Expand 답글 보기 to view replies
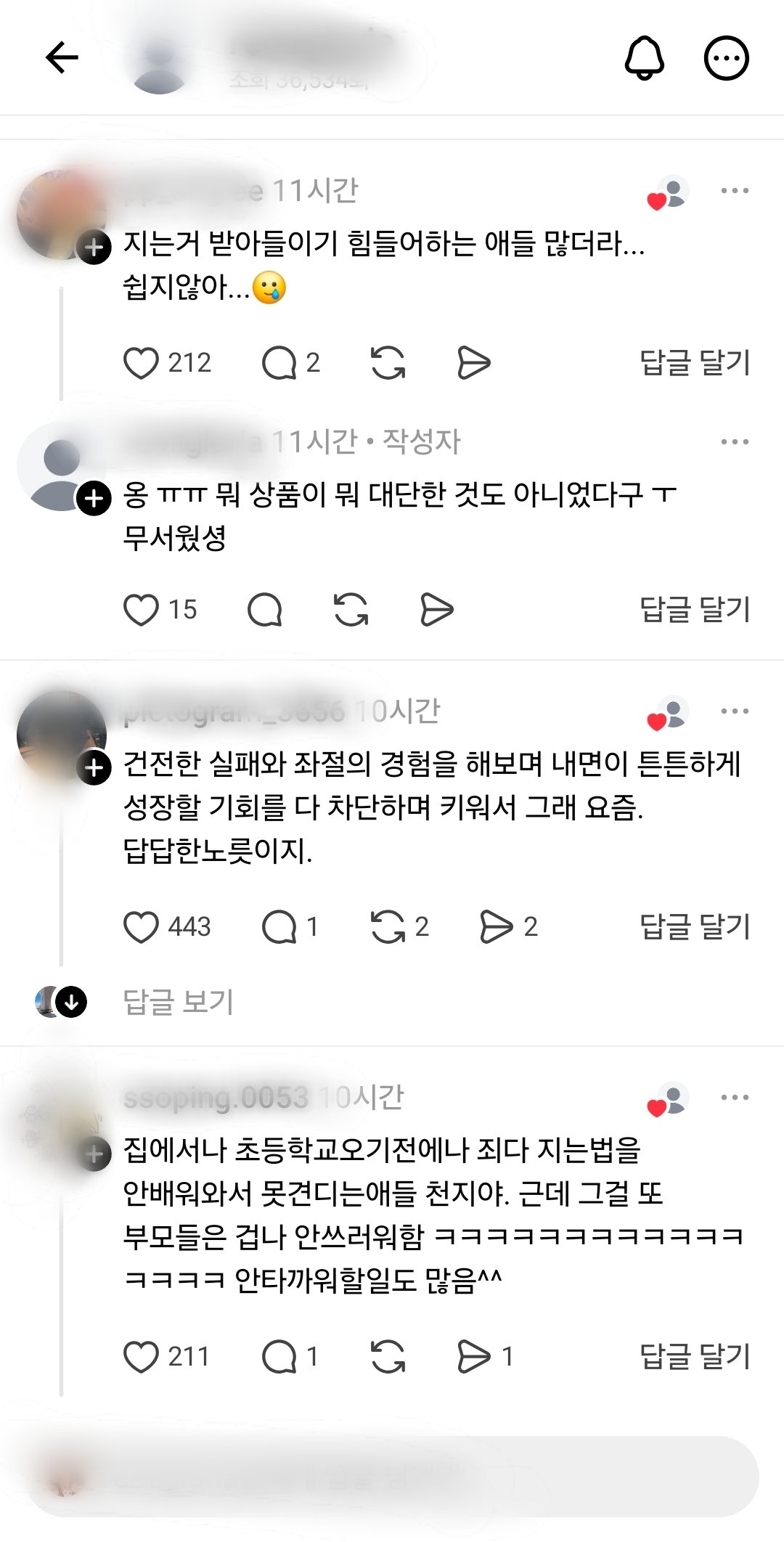This screenshot has width=784, height=1542. point(179,1002)
